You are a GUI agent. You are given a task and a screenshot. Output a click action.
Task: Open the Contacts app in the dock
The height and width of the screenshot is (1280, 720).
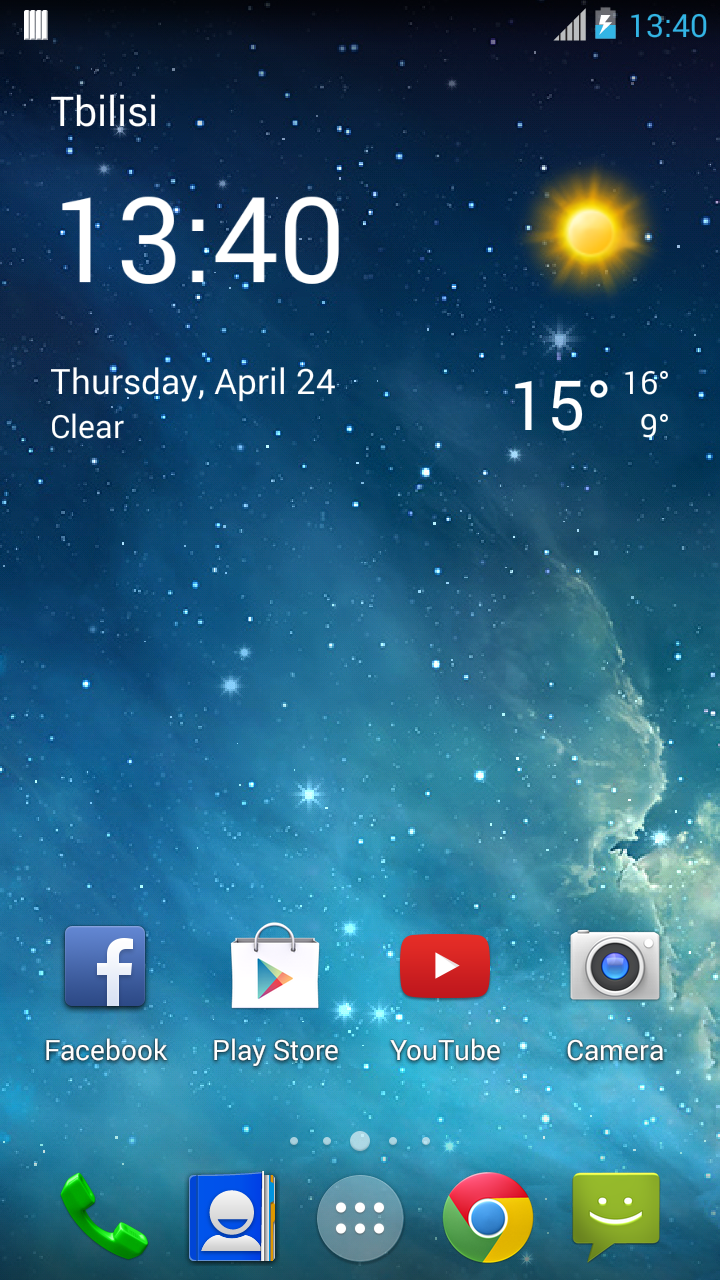[232, 1216]
